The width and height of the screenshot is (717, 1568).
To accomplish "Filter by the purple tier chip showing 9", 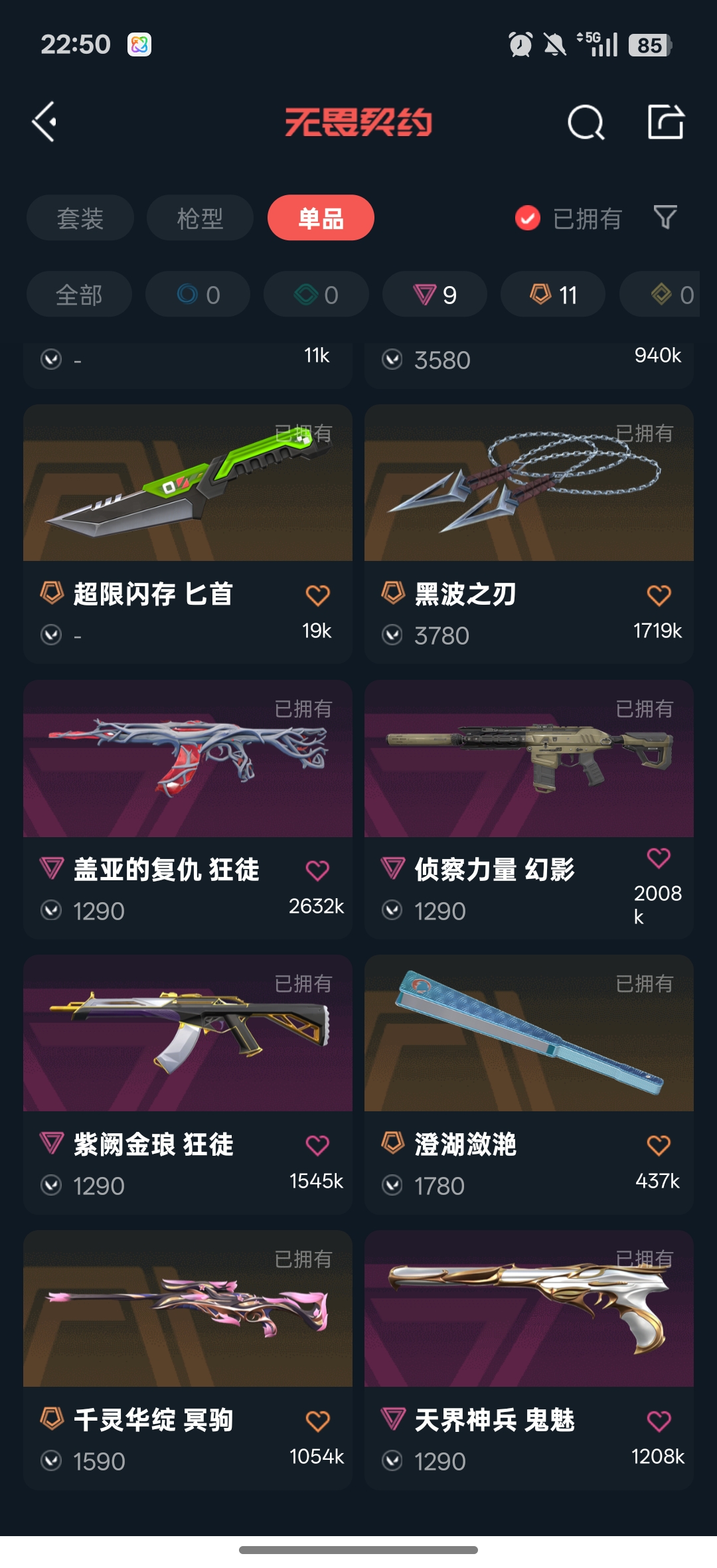I will [435, 295].
